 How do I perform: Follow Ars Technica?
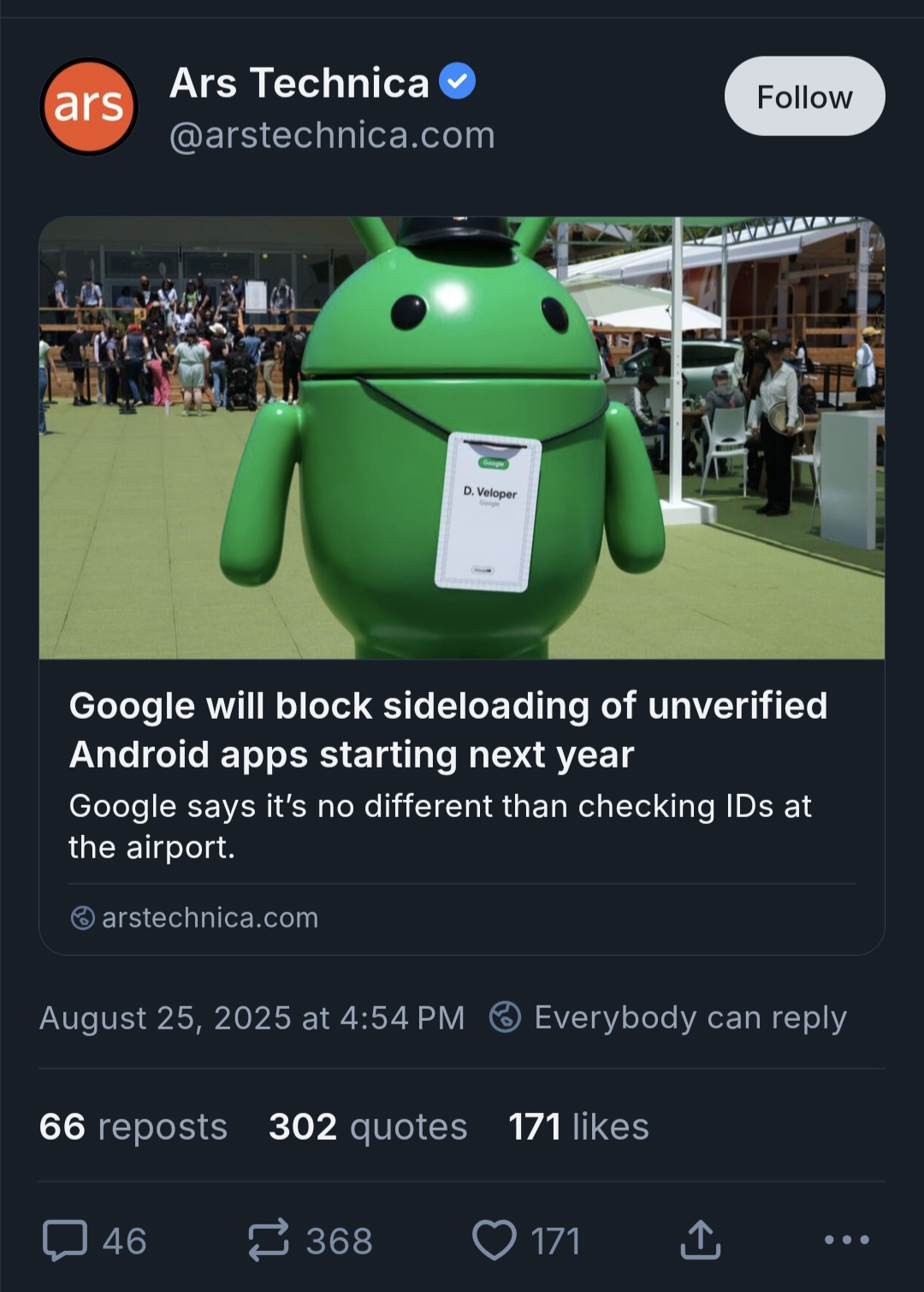(x=804, y=97)
